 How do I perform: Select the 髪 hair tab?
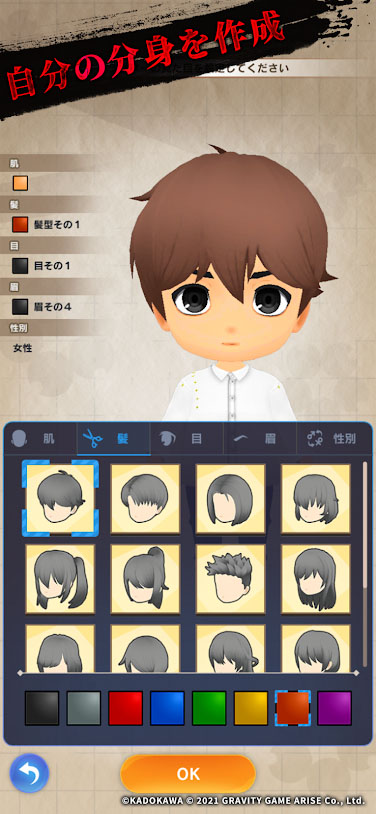[114, 439]
